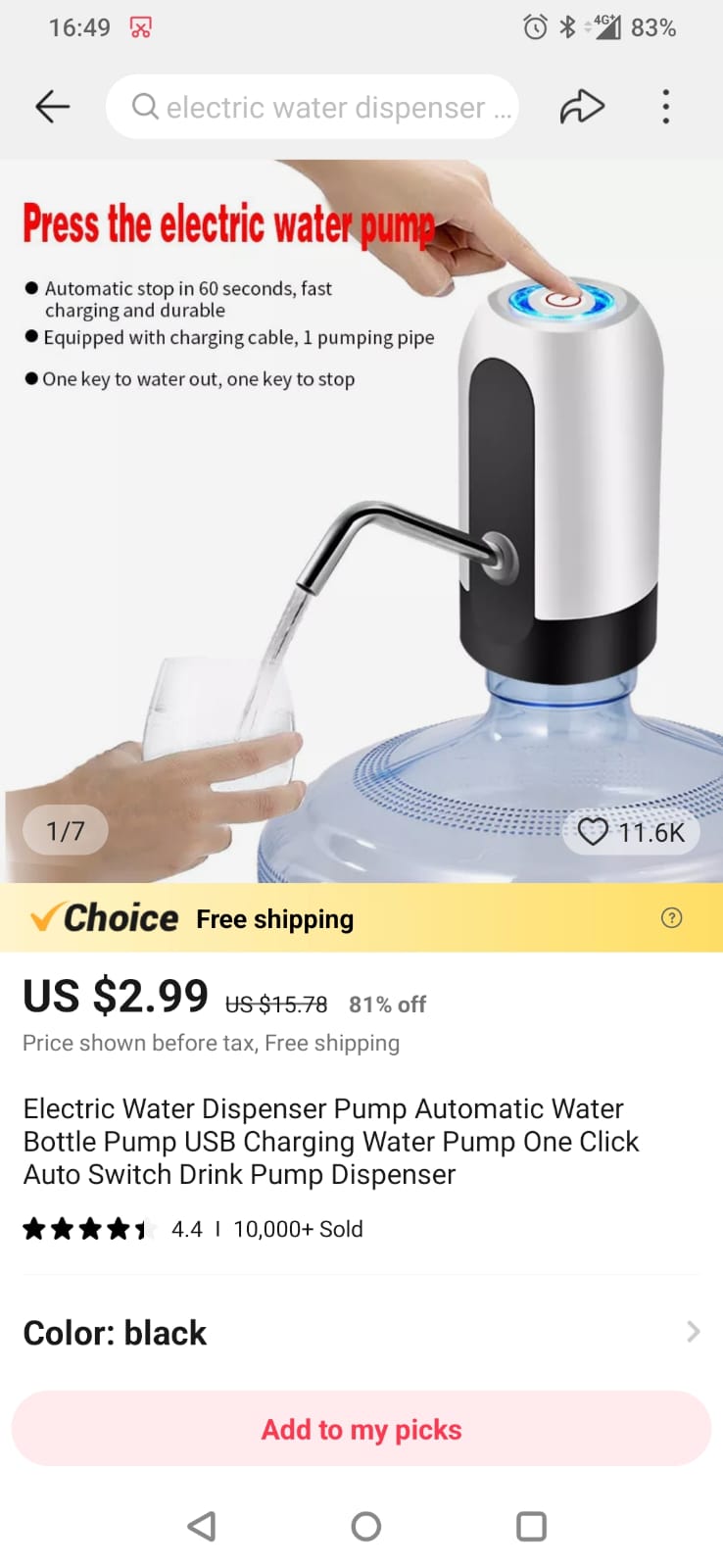Open the Choice info question mark
723x1568 pixels.
tap(671, 918)
